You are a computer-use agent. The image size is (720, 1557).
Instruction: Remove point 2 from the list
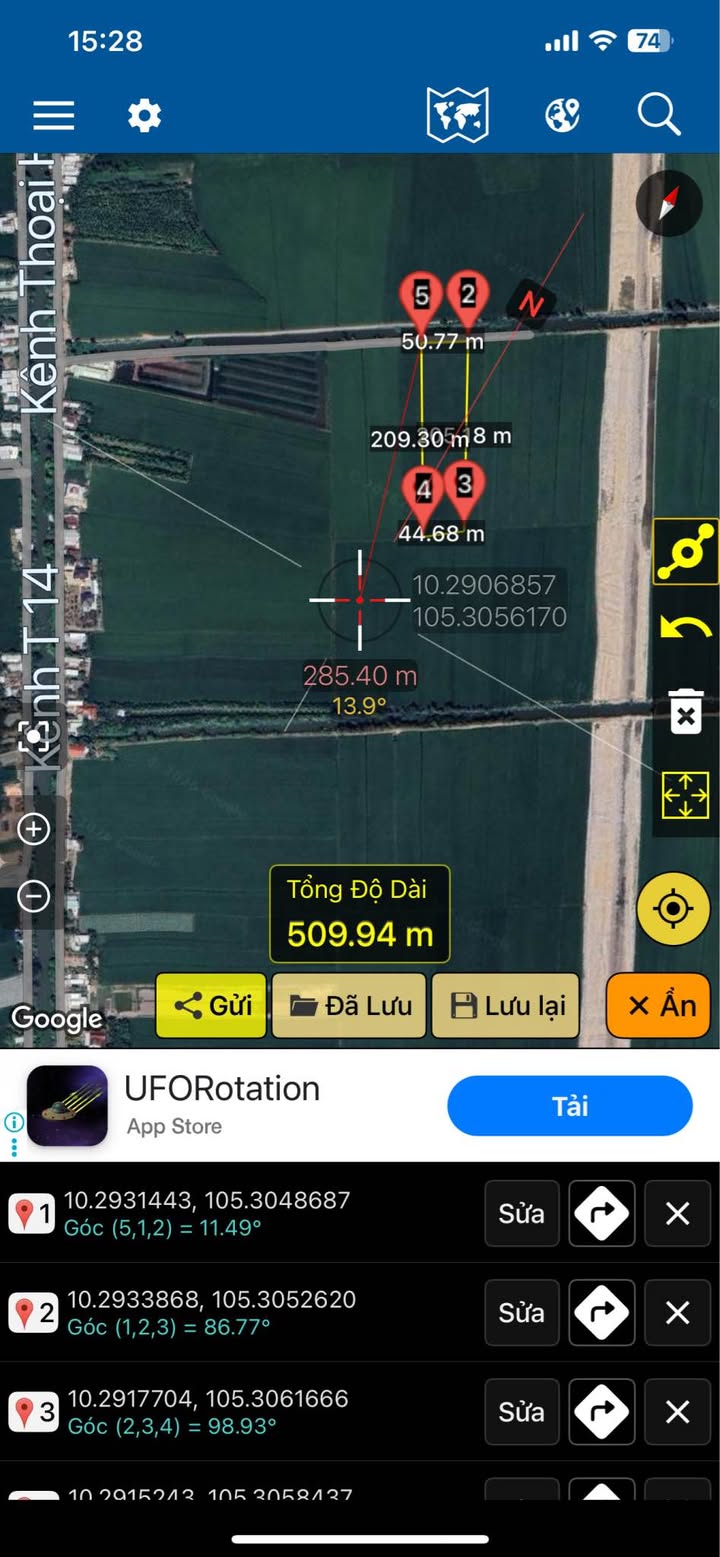[x=677, y=1312]
